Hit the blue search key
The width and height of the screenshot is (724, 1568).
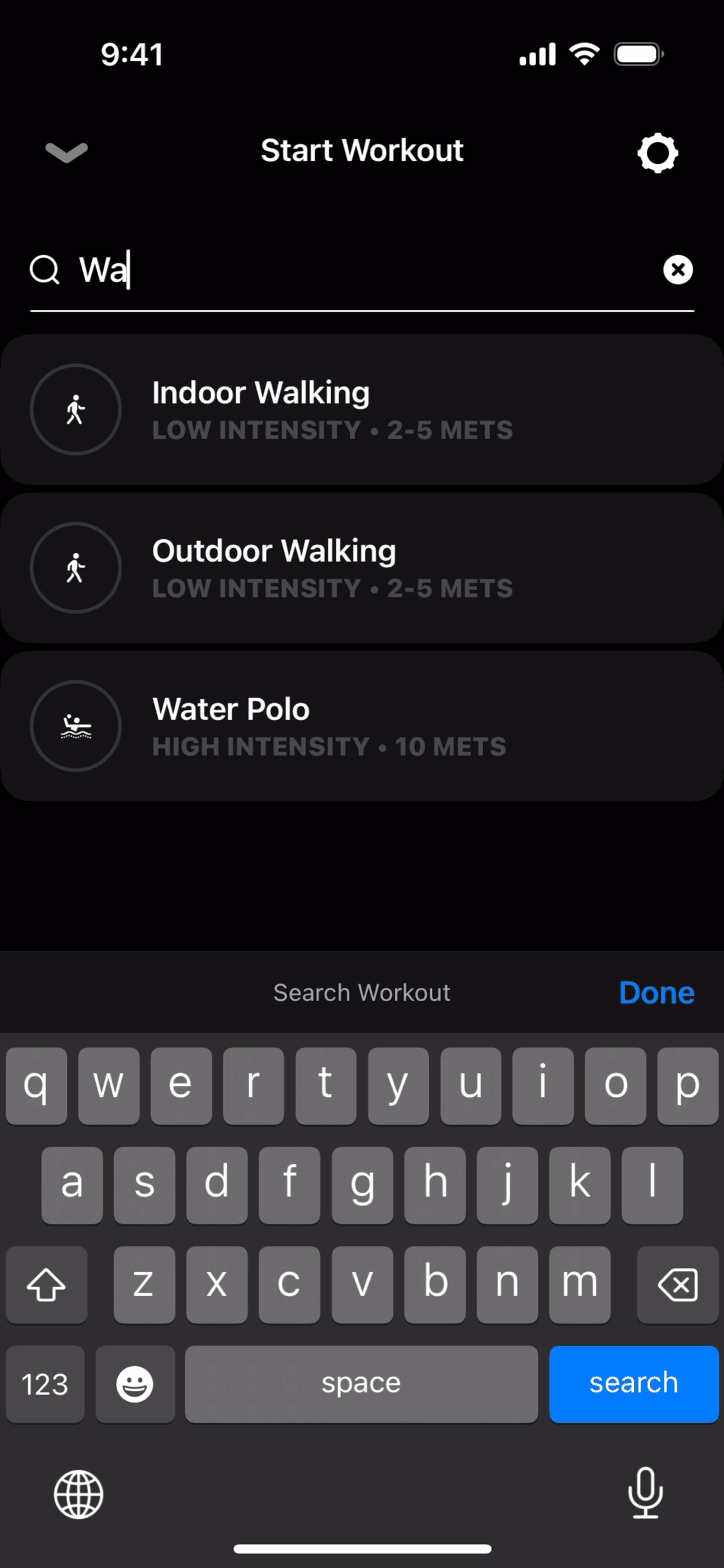pyautogui.click(x=633, y=1383)
